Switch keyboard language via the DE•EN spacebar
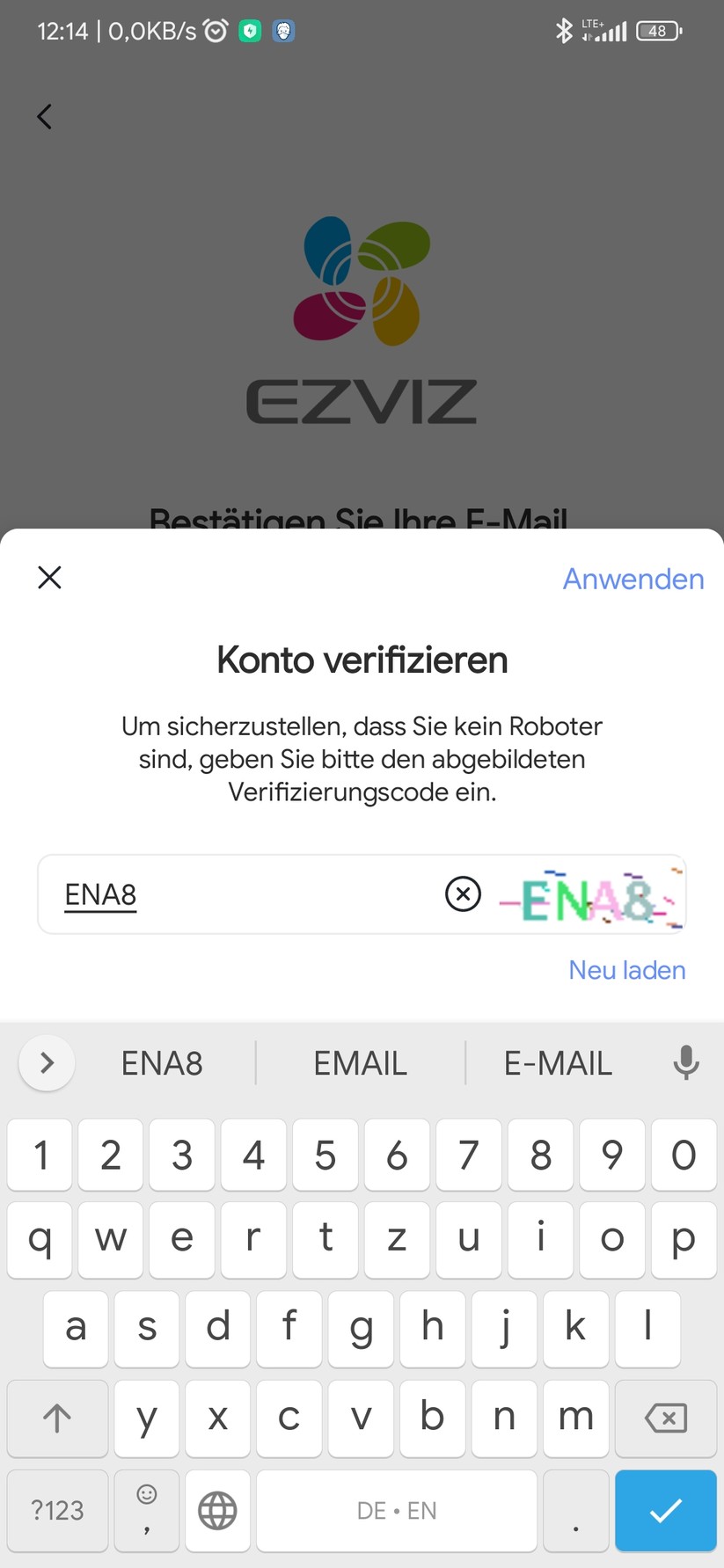Screen dimensions: 724x1568 click(397, 1510)
